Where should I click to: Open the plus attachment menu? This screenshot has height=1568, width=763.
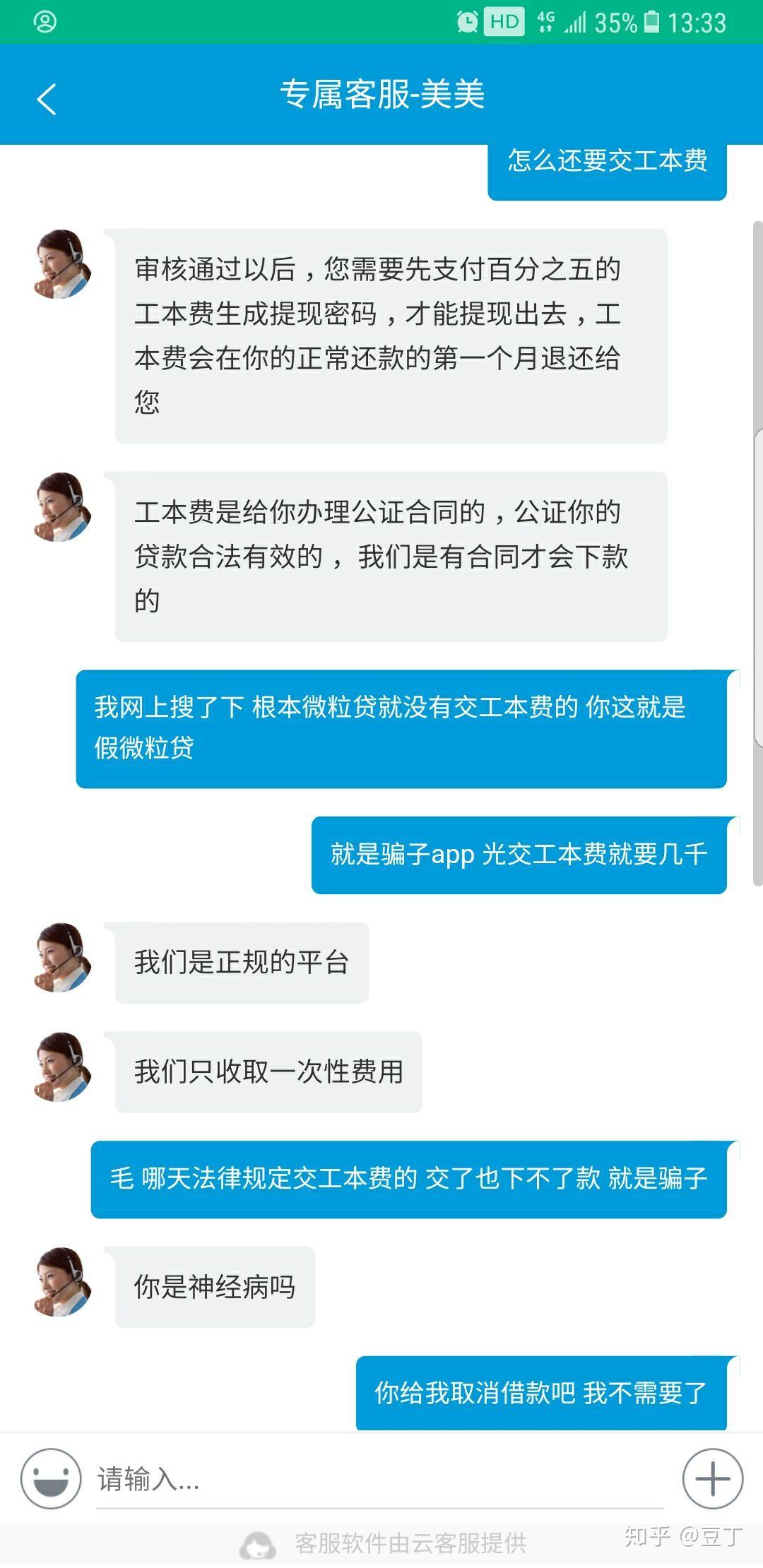pyautogui.click(x=712, y=1478)
